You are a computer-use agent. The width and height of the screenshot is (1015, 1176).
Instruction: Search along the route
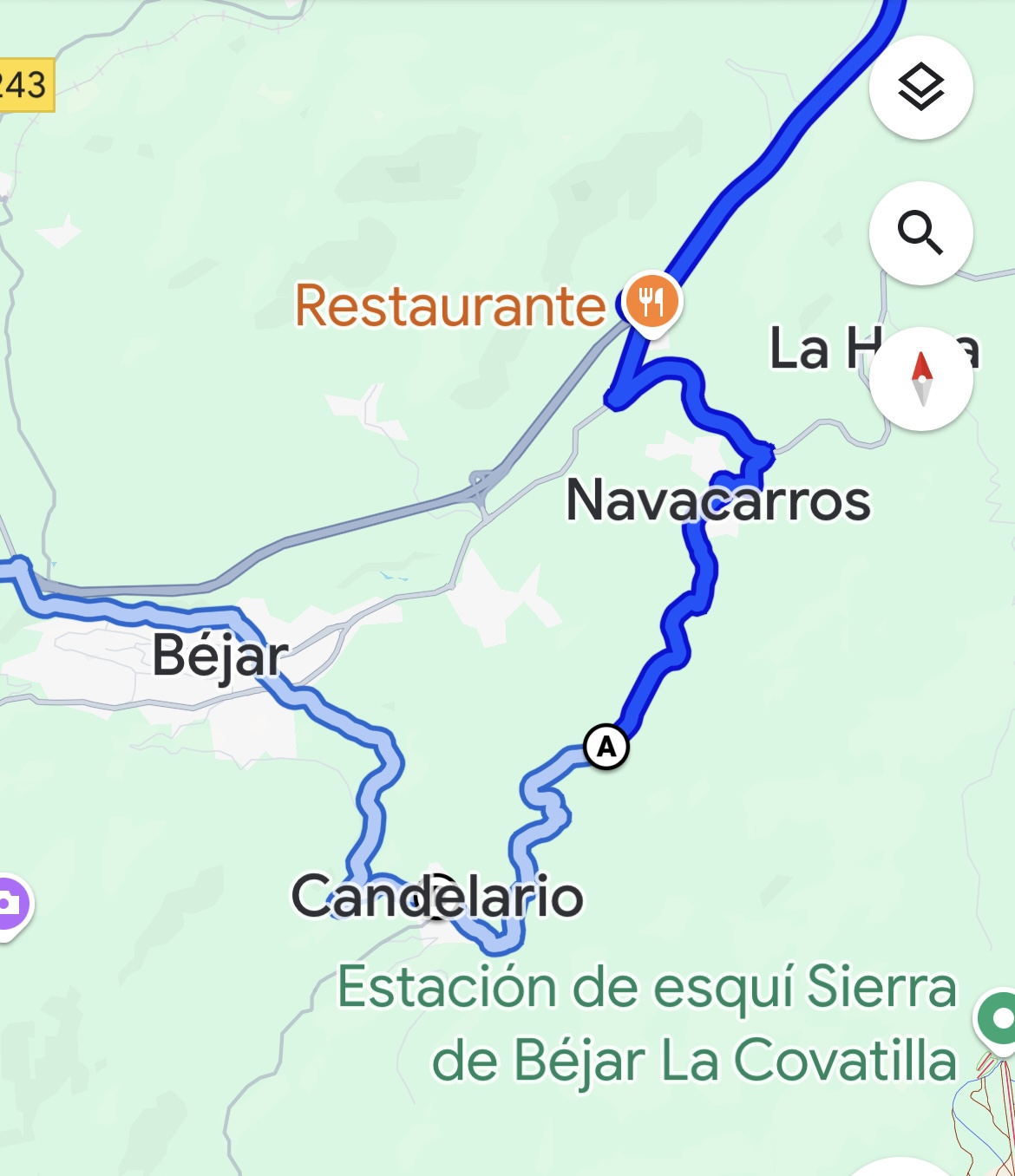point(920,232)
